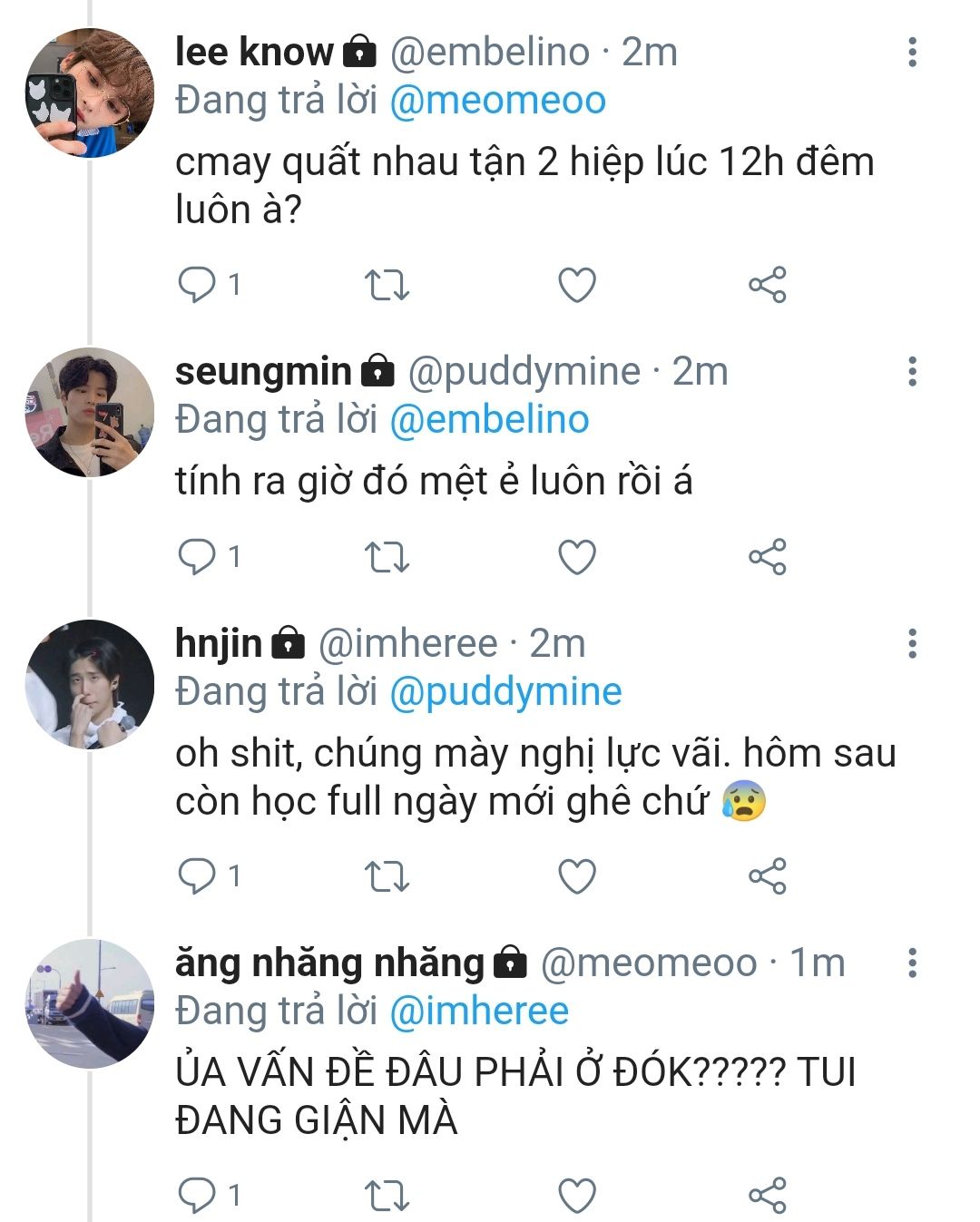
Task: Open the @puddymine mention link
Action: (x=505, y=691)
